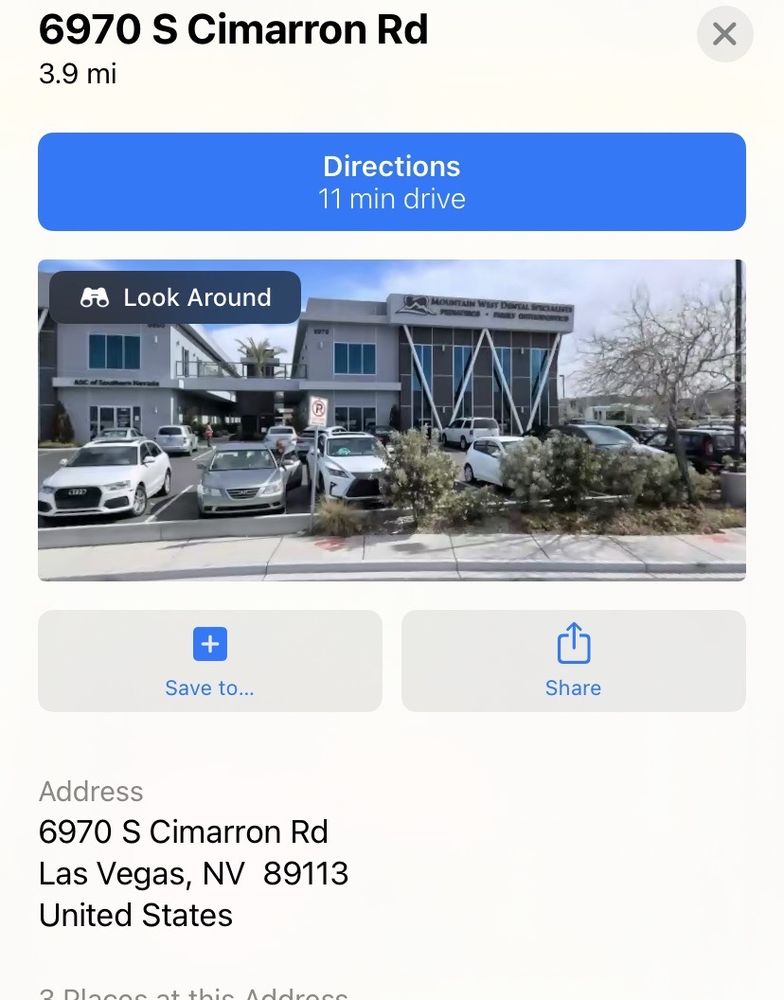This screenshot has width=784, height=1000.
Task: Close the 6970 S Cimarron Rd place card
Action: pos(724,34)
